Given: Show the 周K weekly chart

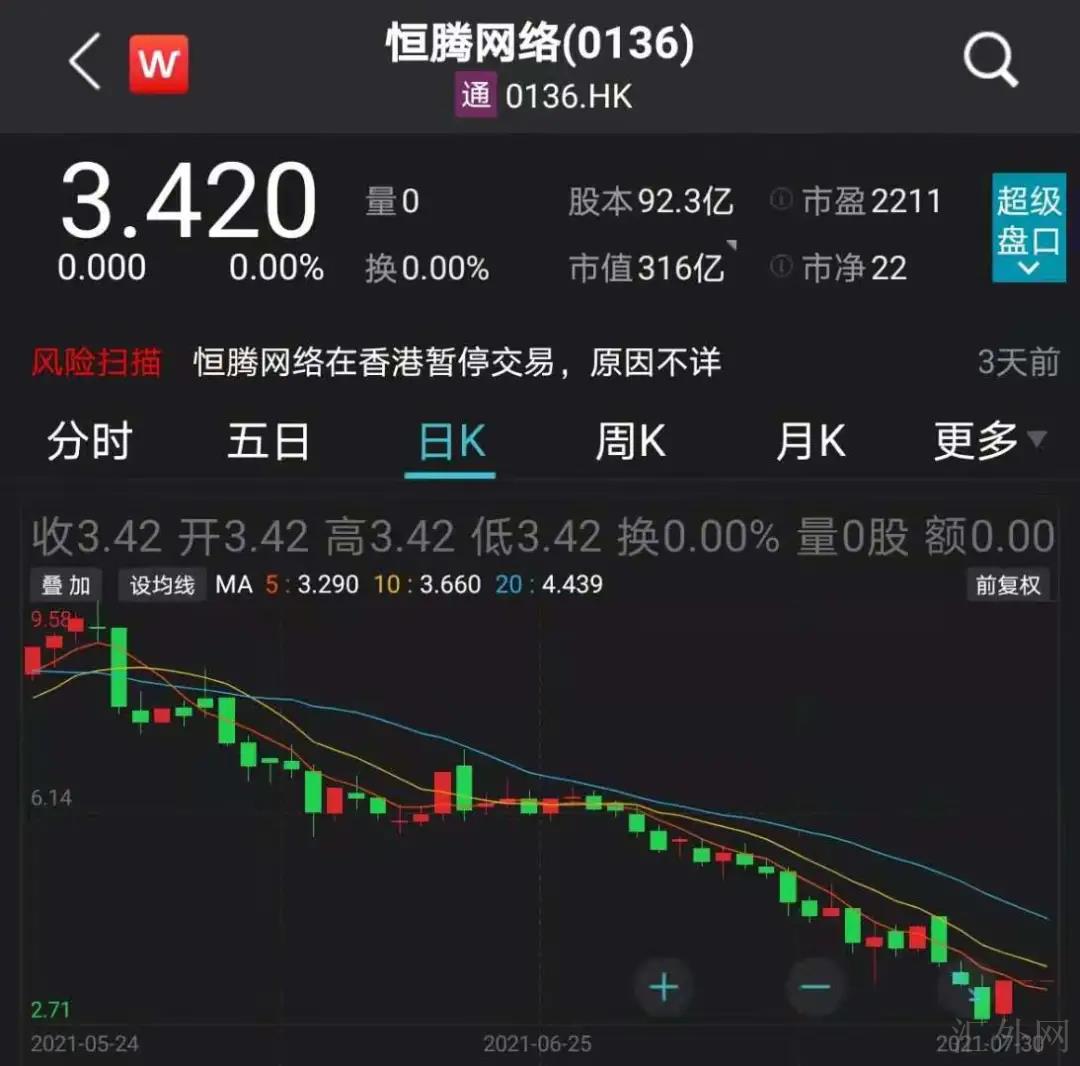Looking at the screenshot, I should pos(630,441).
